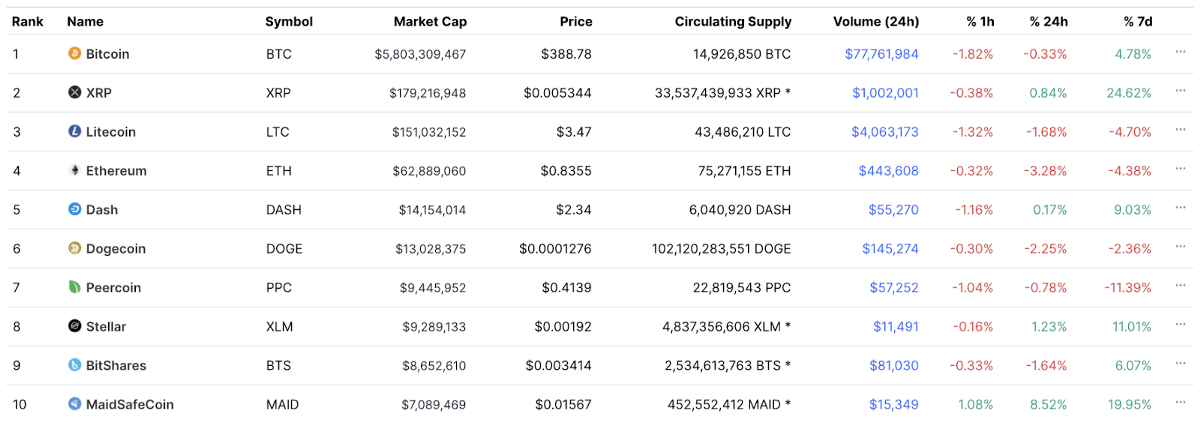Open the XRP coin page
The image size is (1200, 422).
point(98,93)
